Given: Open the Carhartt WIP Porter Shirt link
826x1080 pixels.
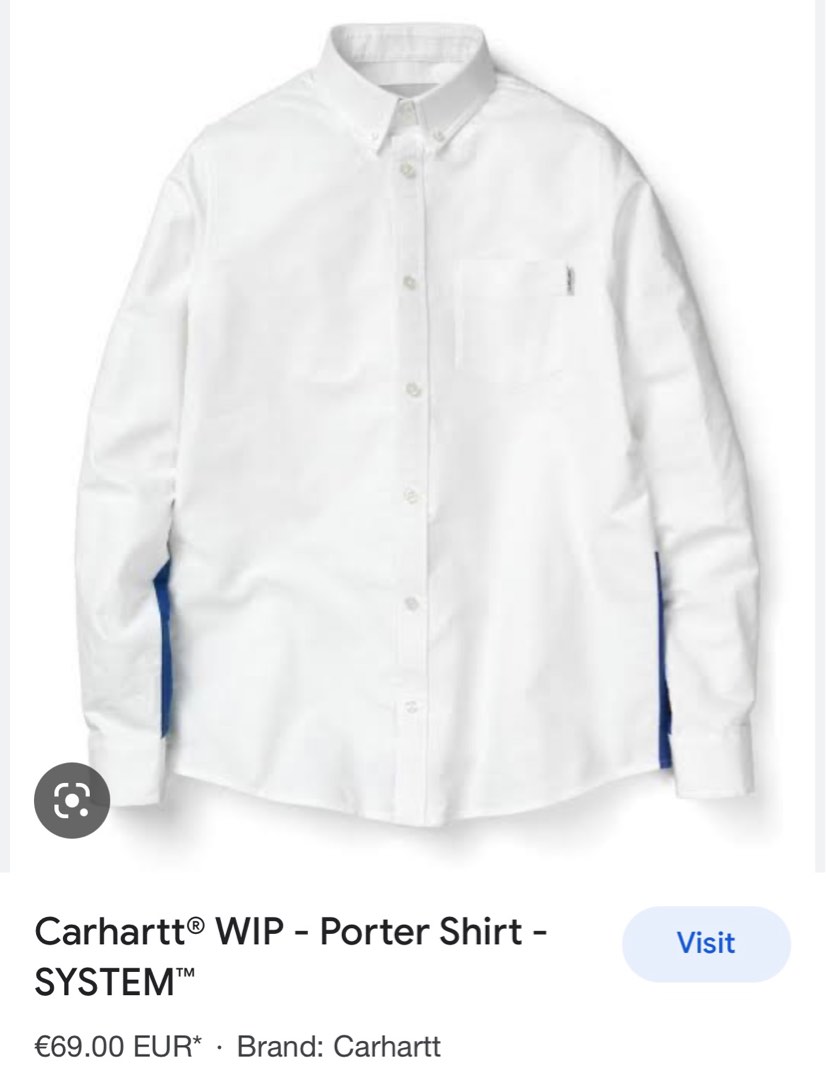Looking at the screenshot, I should pos(289,931).
